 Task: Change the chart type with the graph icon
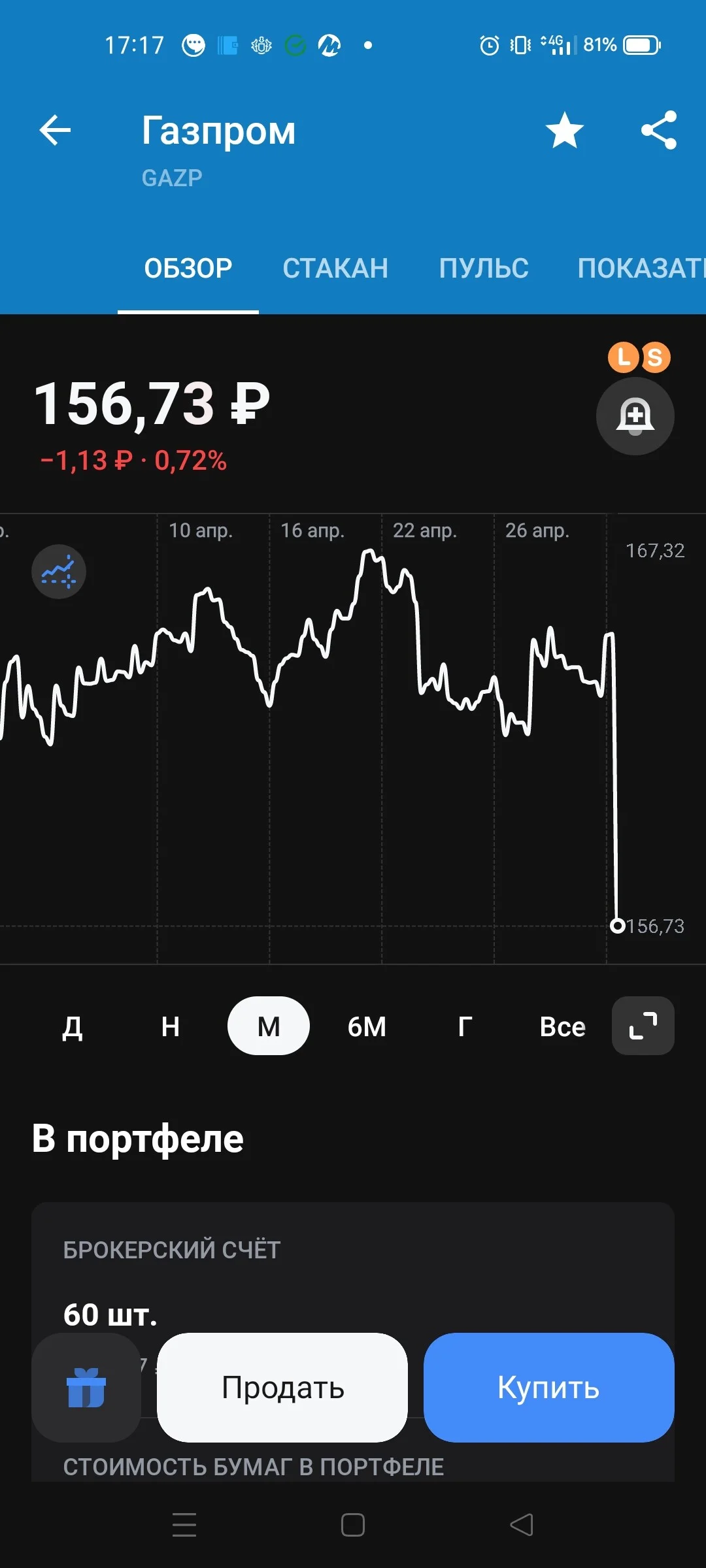[x=59, y=572]
